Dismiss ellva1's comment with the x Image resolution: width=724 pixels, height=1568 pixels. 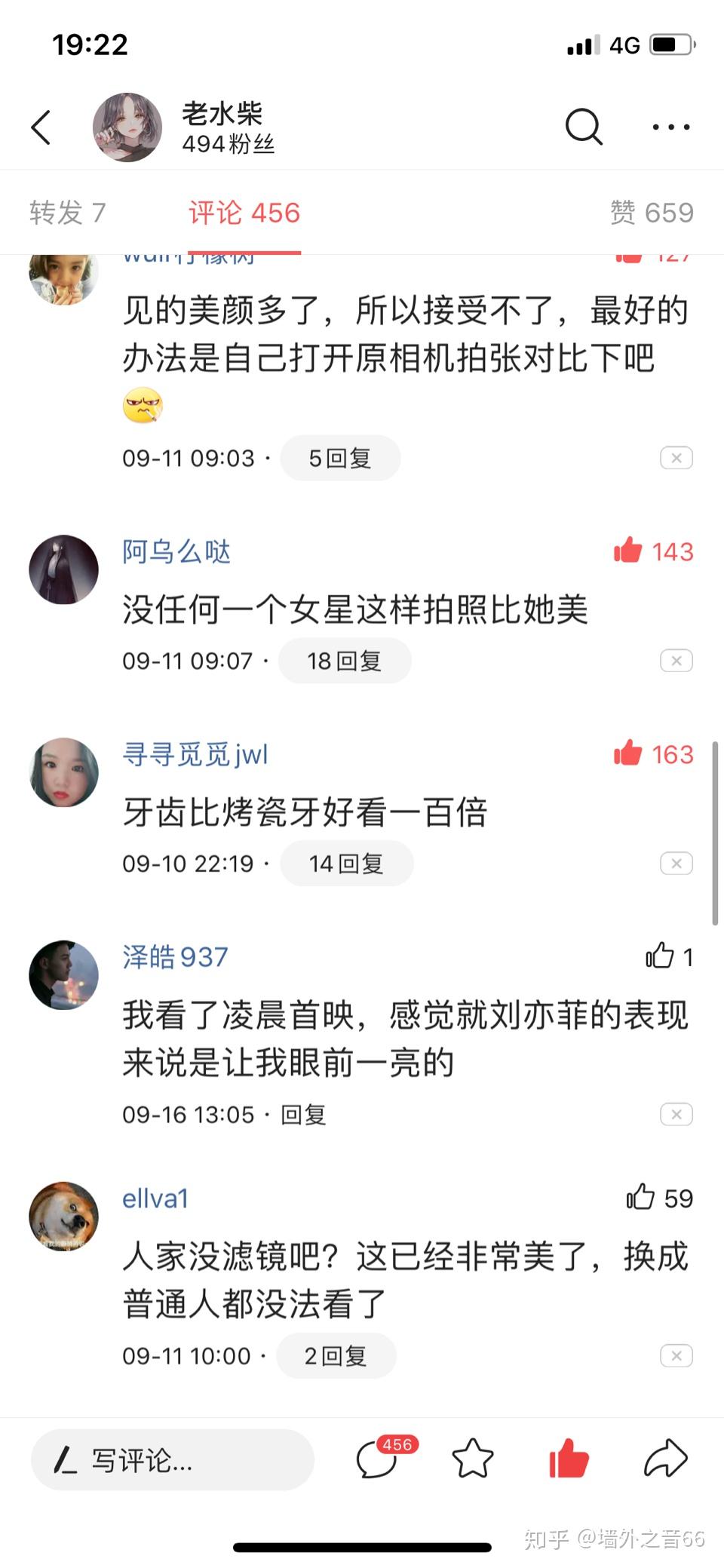tap(676, 1355)
